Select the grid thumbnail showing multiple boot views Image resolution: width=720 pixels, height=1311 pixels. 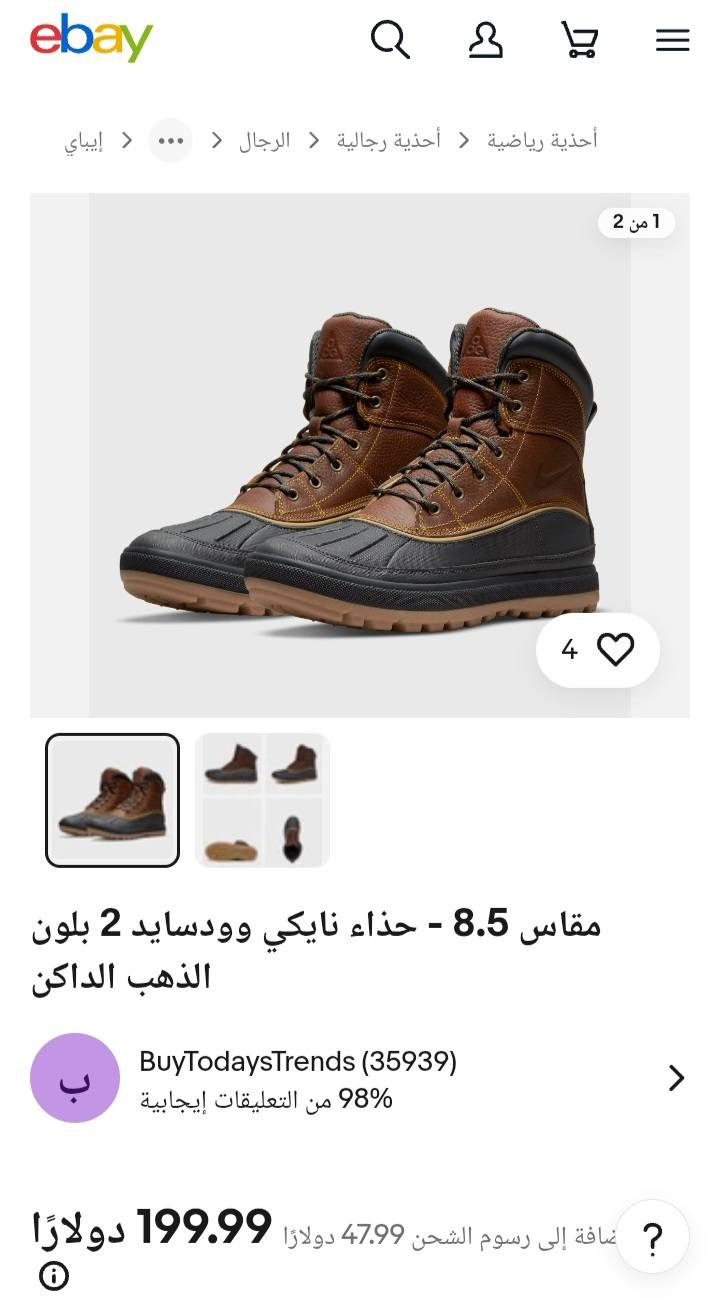point(262,800)
